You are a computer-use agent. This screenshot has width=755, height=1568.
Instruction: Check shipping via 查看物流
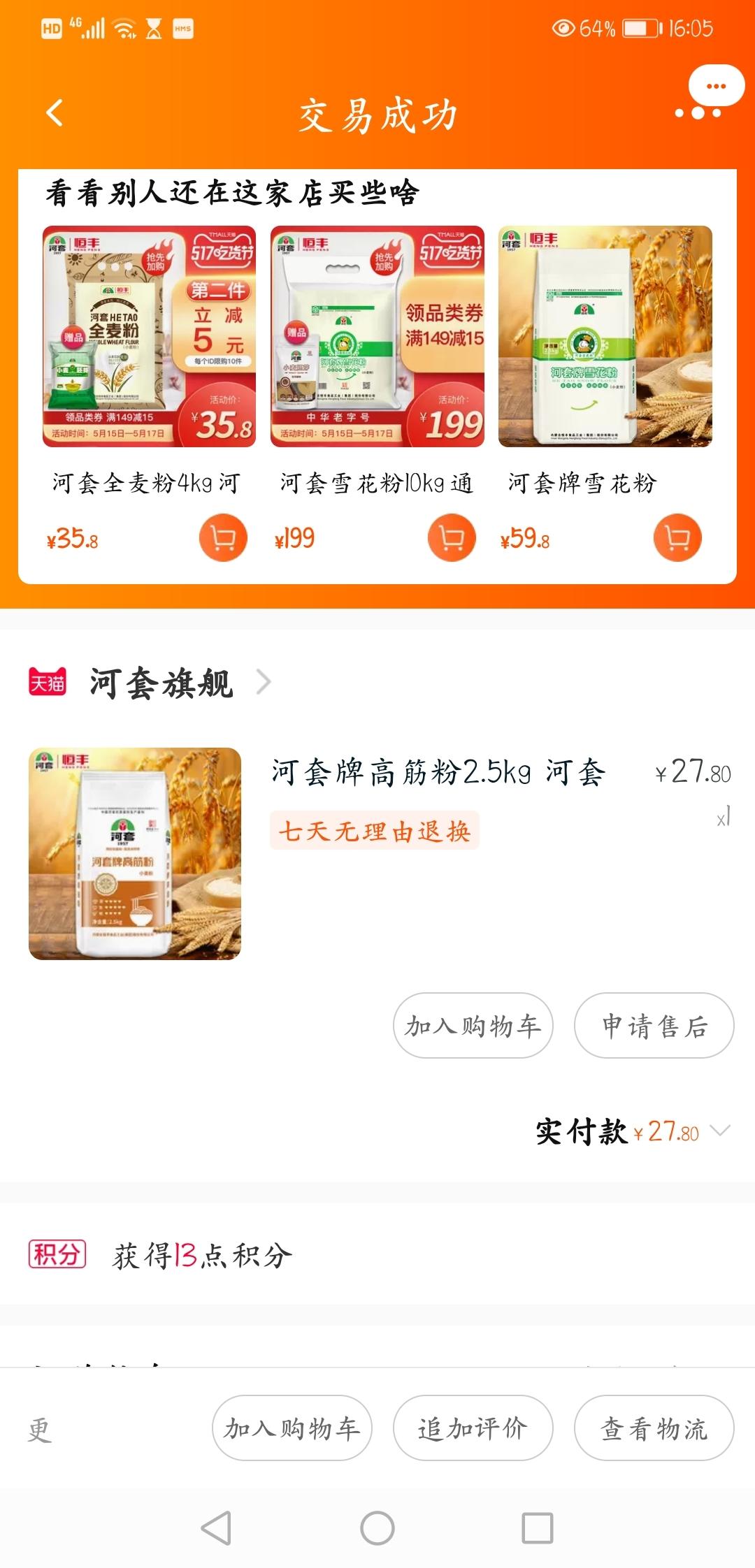[x=654, y=1428]
